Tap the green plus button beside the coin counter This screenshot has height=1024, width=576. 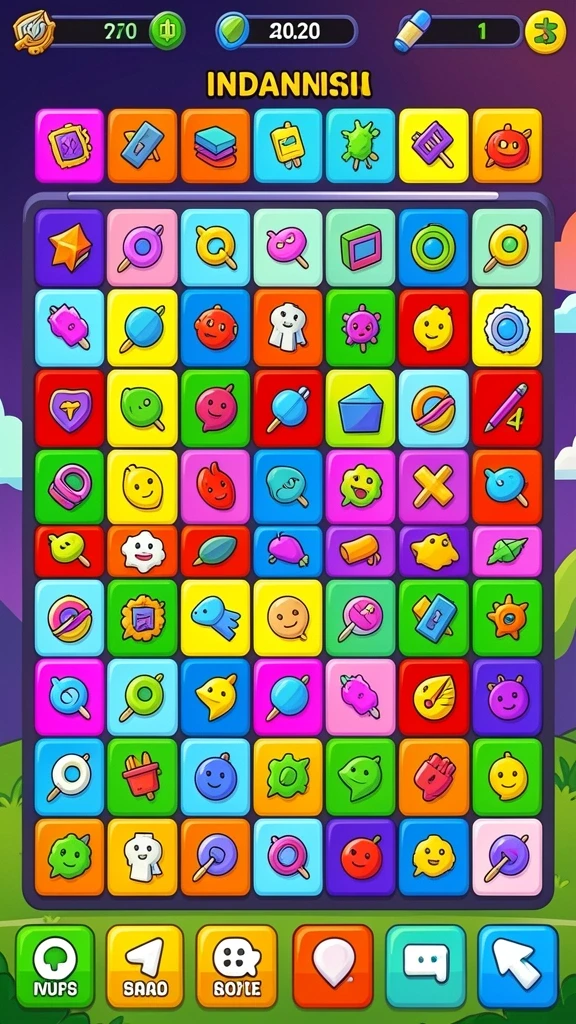(167, 31)
